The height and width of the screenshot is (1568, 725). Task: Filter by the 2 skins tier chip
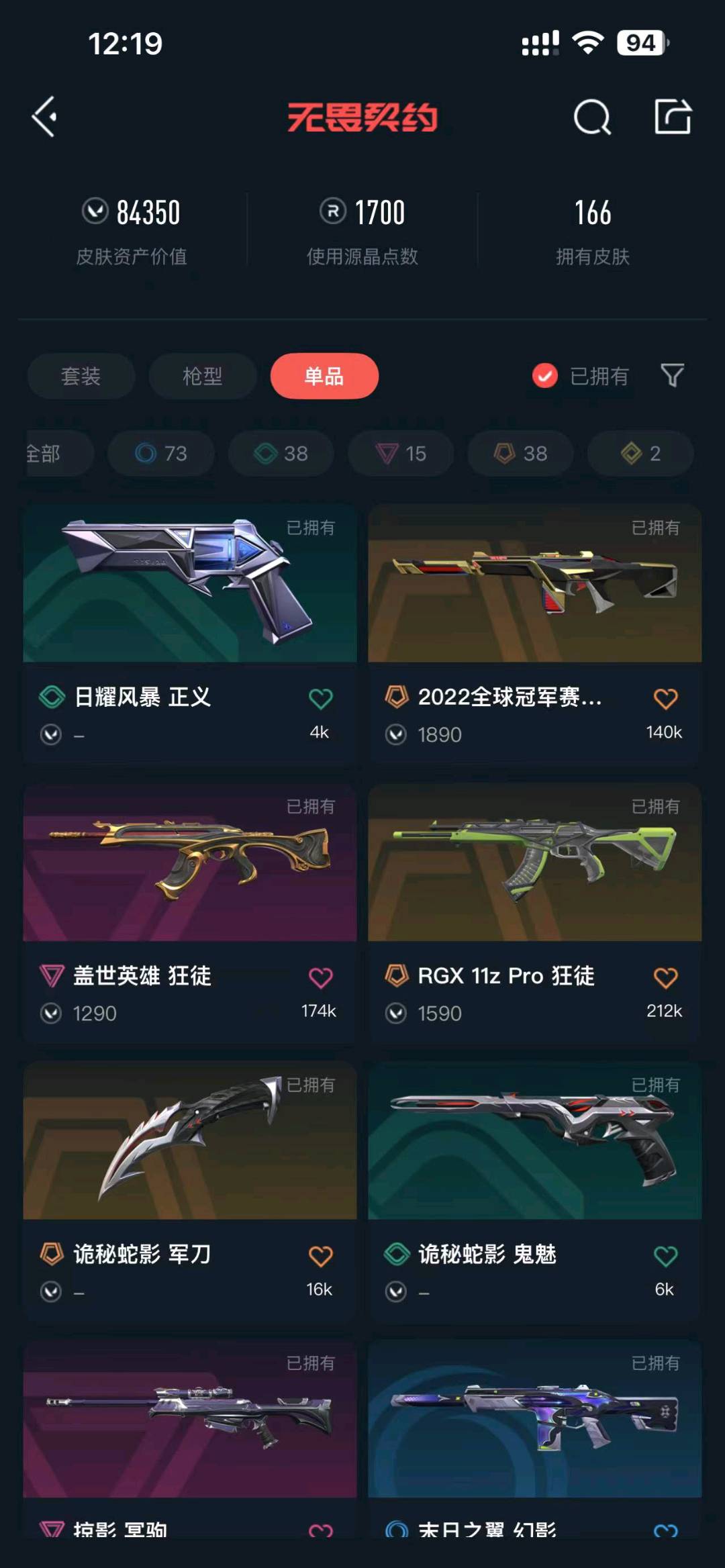640,454
